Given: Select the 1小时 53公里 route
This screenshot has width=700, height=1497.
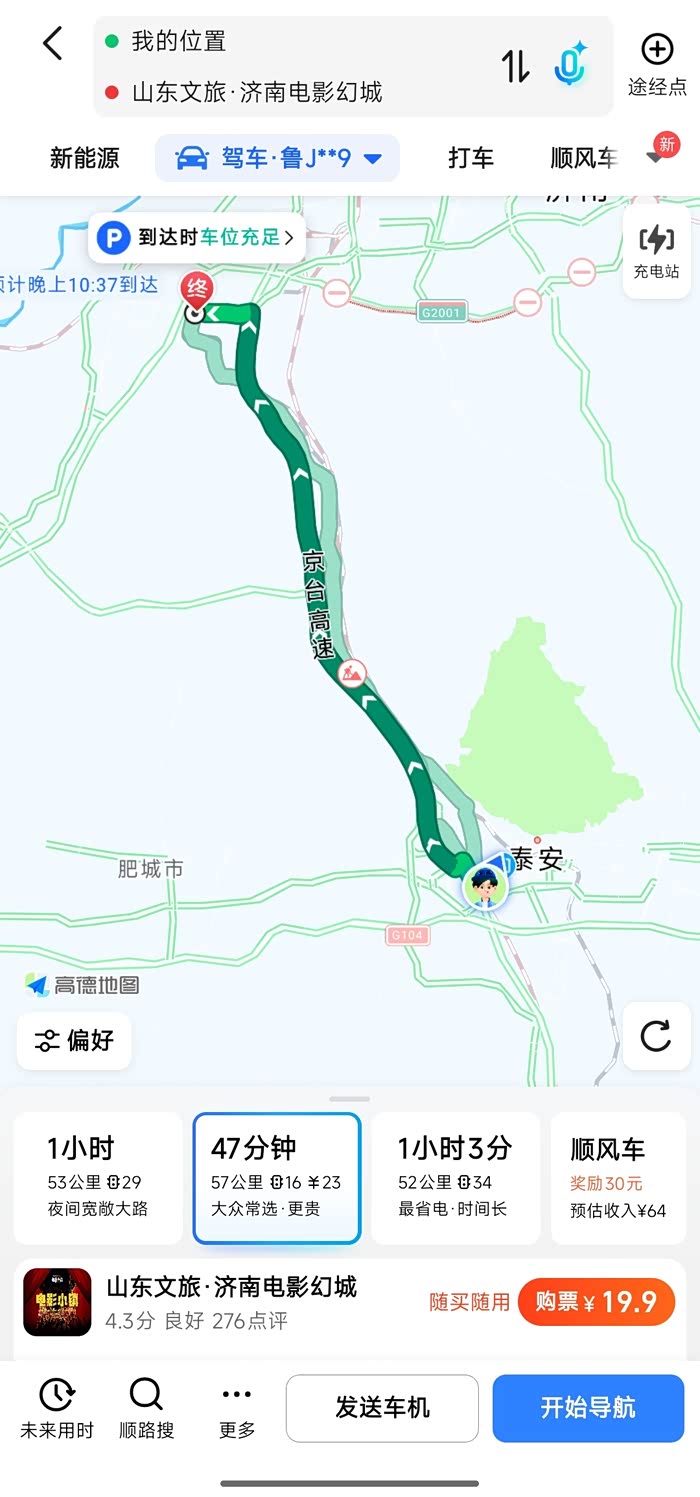Looking at the screenshot, I should tap(97, 1177).
